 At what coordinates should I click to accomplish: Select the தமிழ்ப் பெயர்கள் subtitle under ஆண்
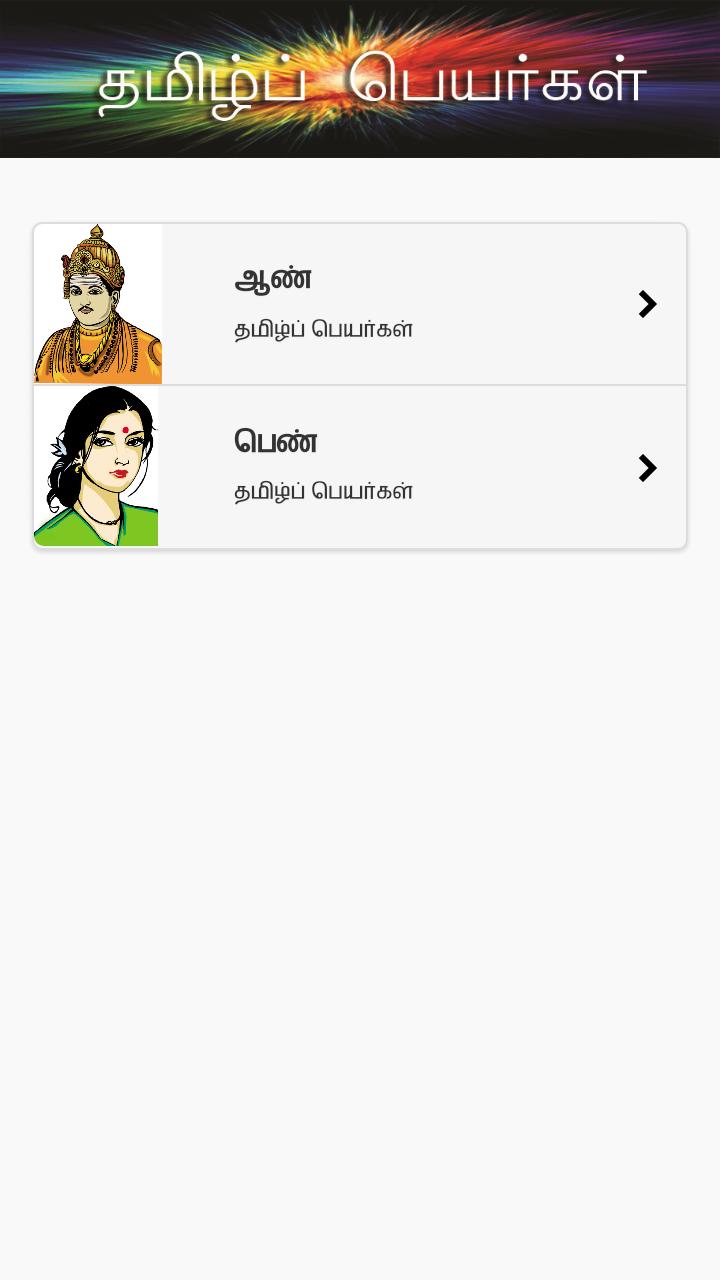tap(322, 329)
